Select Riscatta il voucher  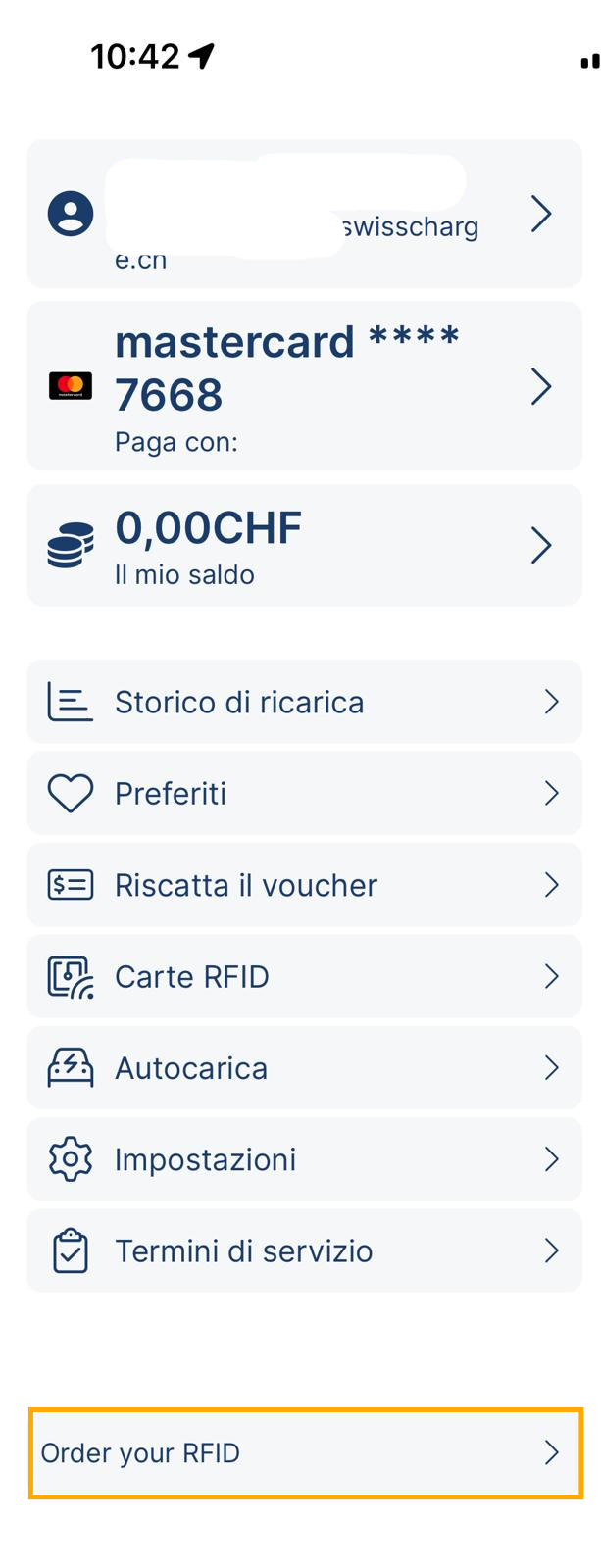point(304,885)
